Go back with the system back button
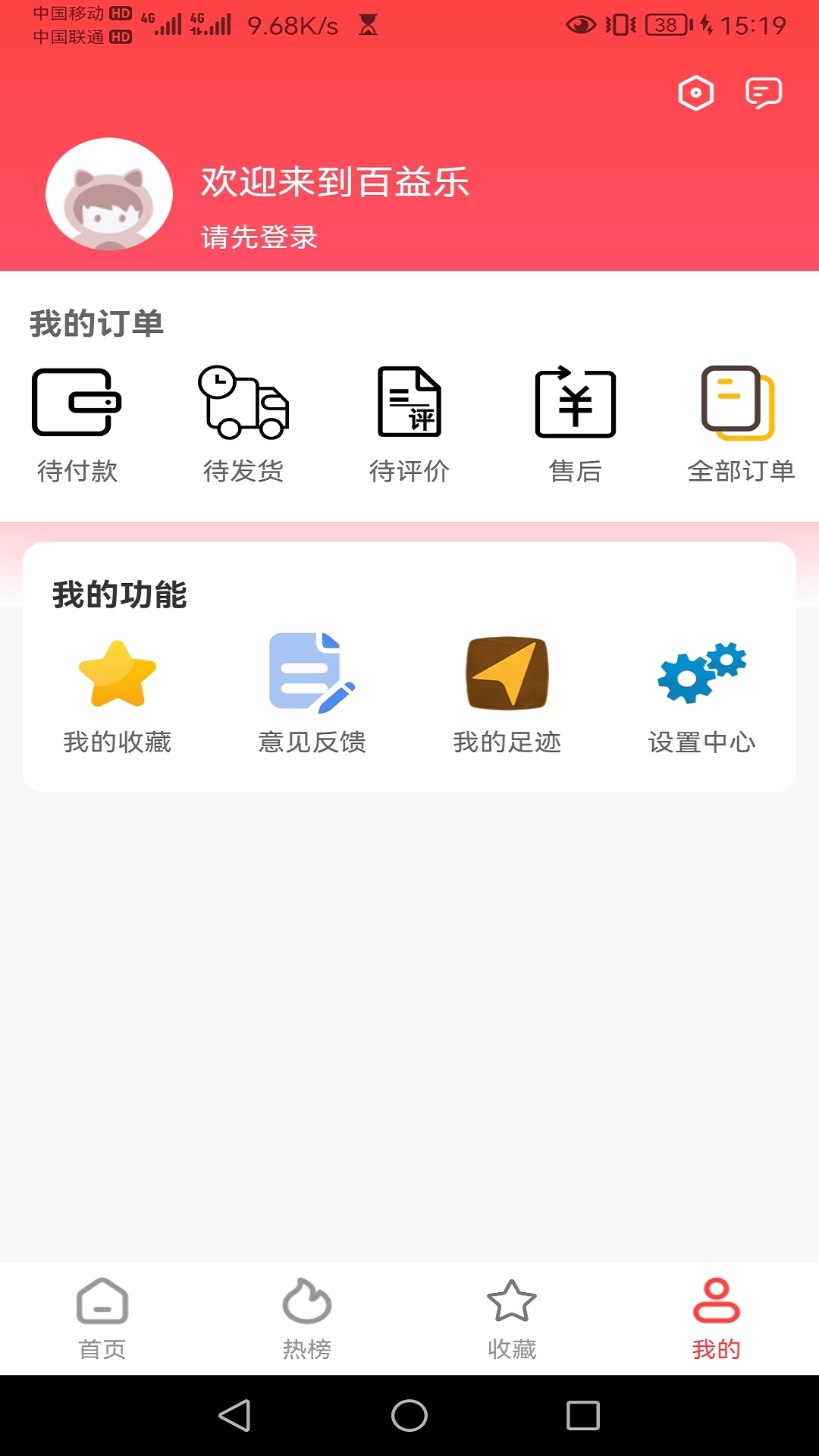Viewport: 819px width, 1456px height. pos(235,1415)
